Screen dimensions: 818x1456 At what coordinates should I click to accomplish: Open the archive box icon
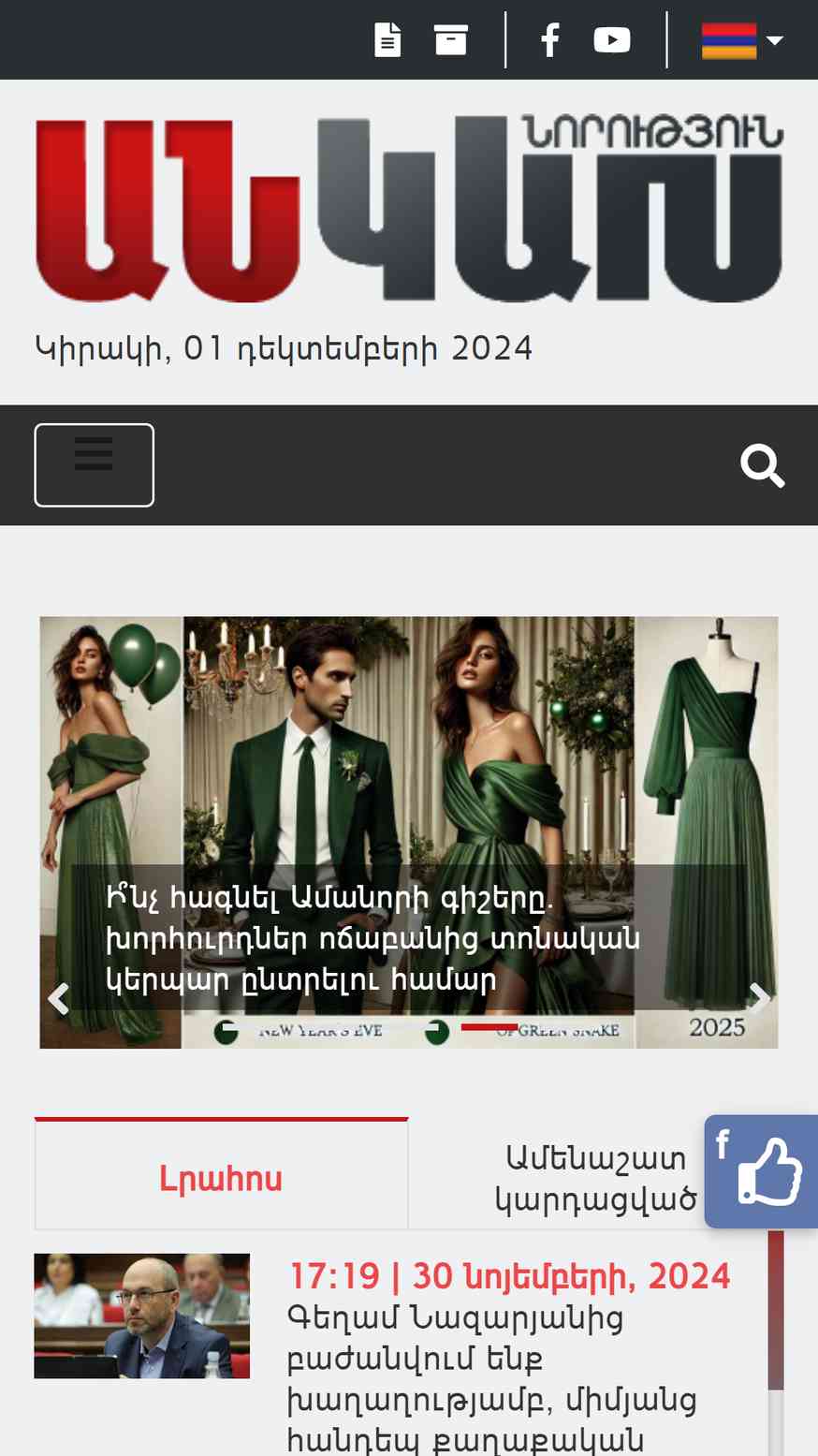(451, 40)
